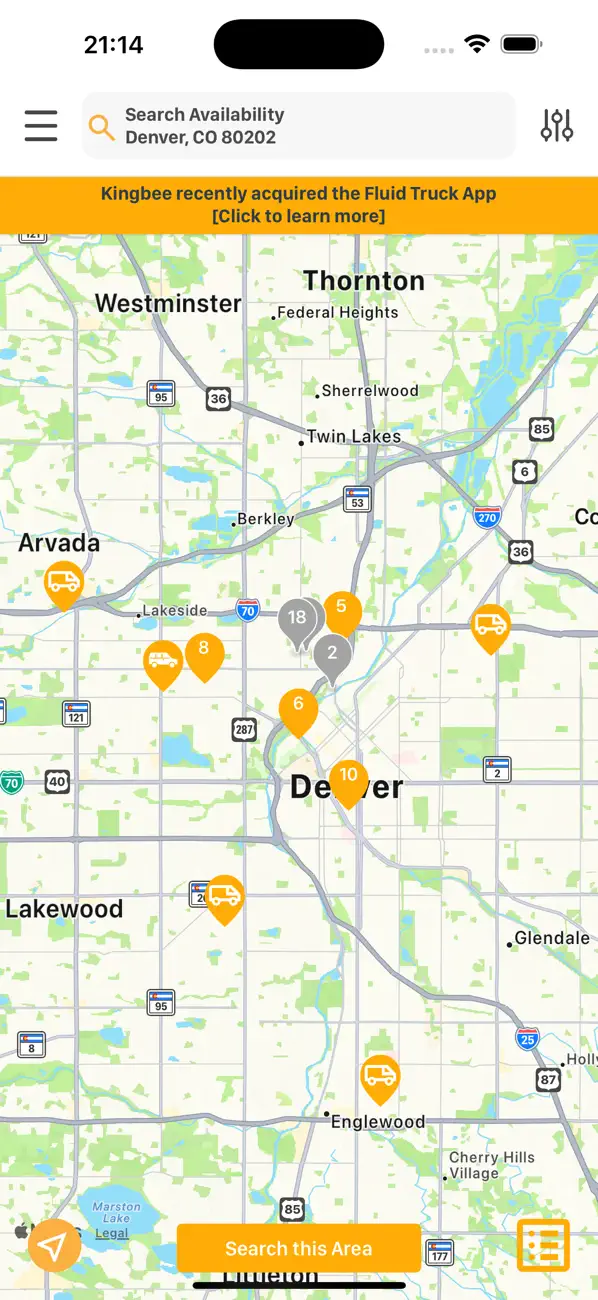
Task: Select the cluster pin marked 8
Action: coord(204,655)
